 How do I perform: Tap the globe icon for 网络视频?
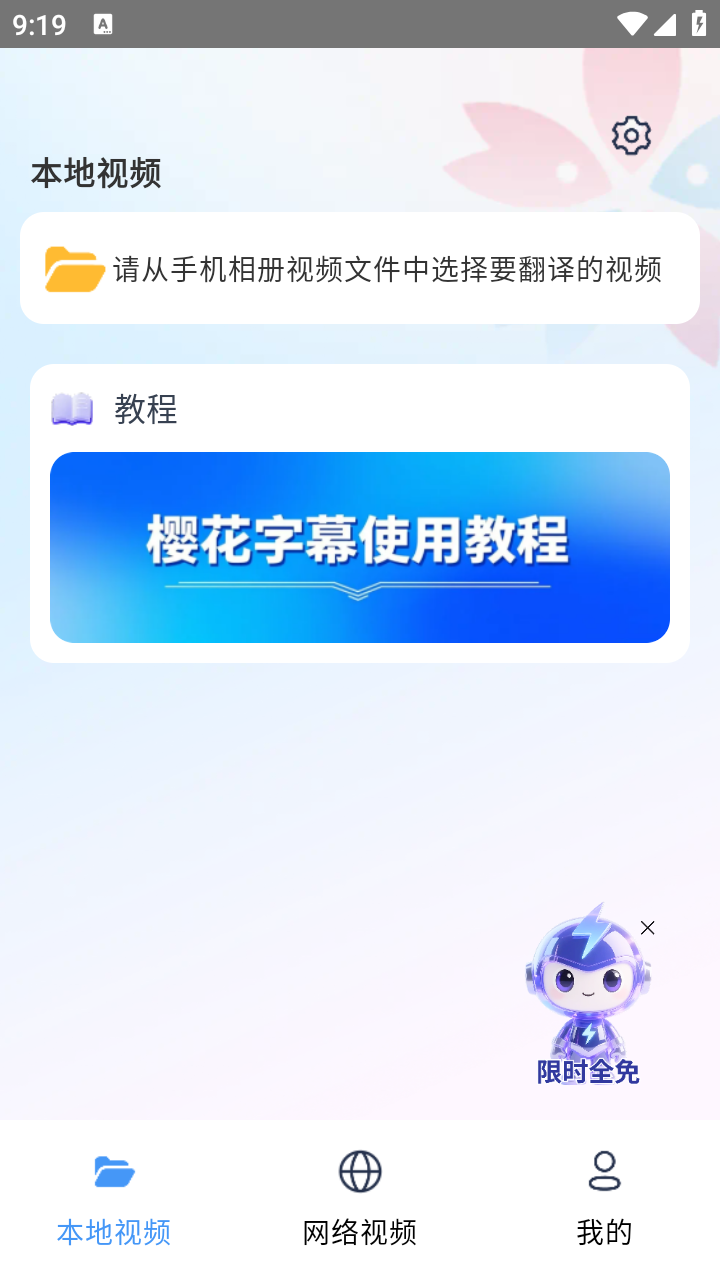(x=359, y=1171)
